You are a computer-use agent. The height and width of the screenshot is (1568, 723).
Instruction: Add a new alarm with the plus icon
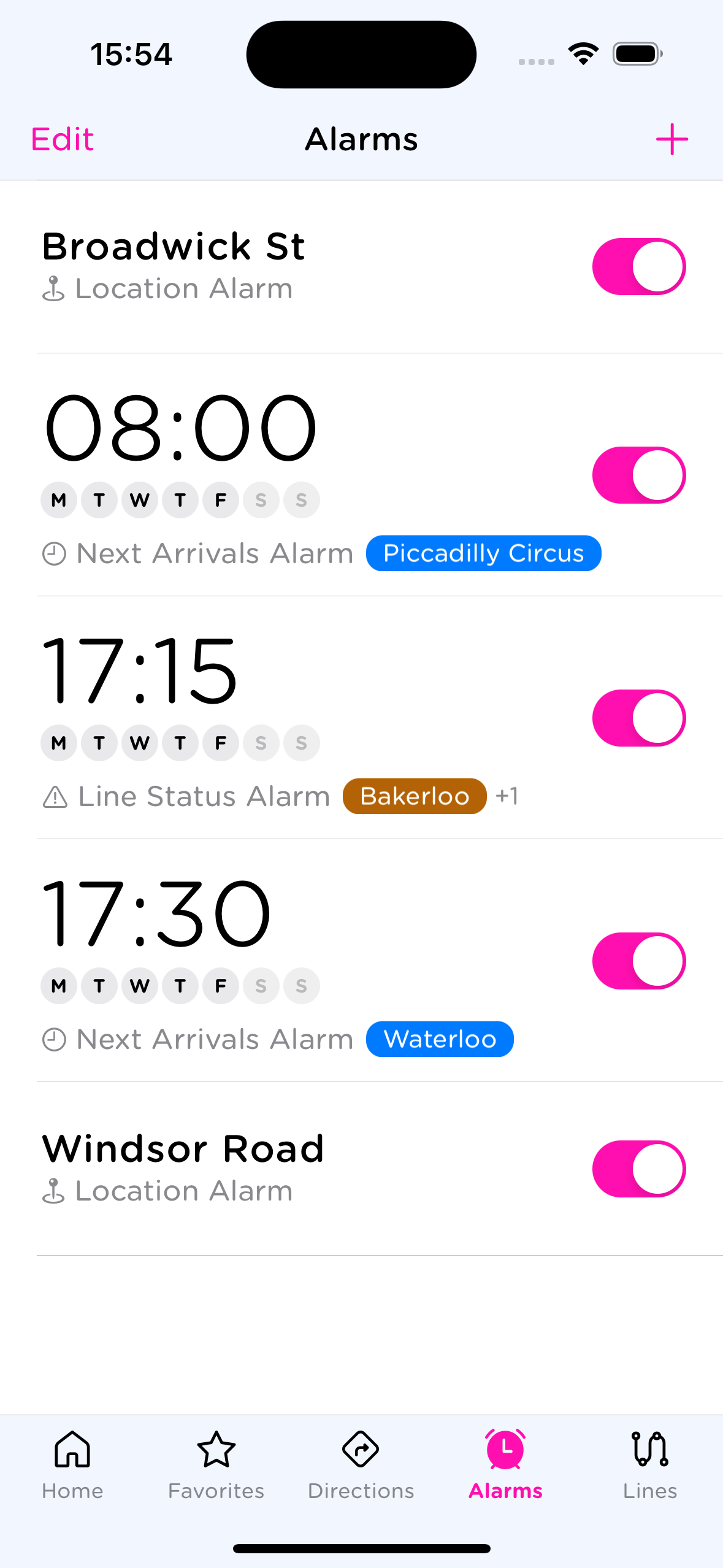(671, 139)
